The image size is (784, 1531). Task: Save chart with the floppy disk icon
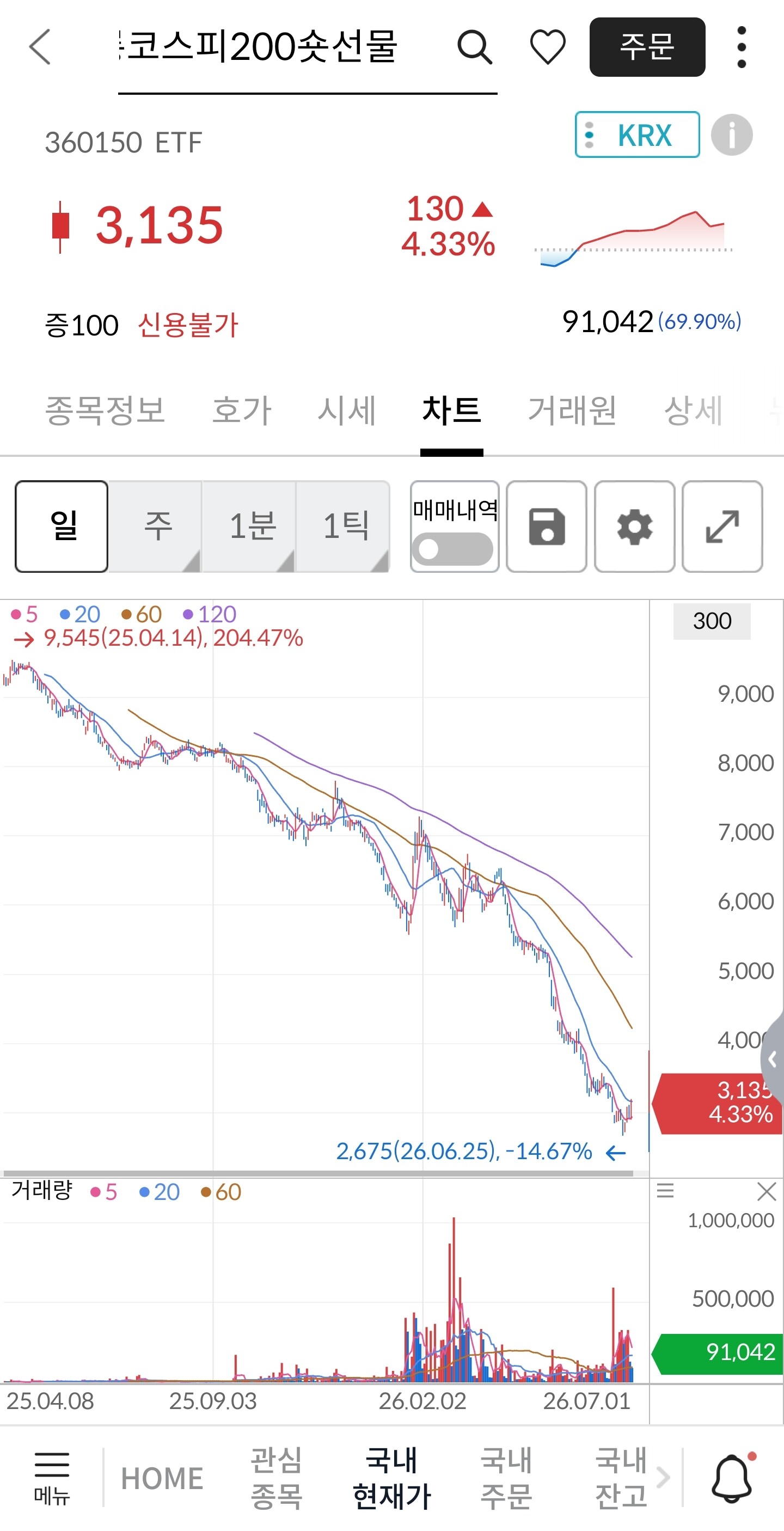point(546,526)
